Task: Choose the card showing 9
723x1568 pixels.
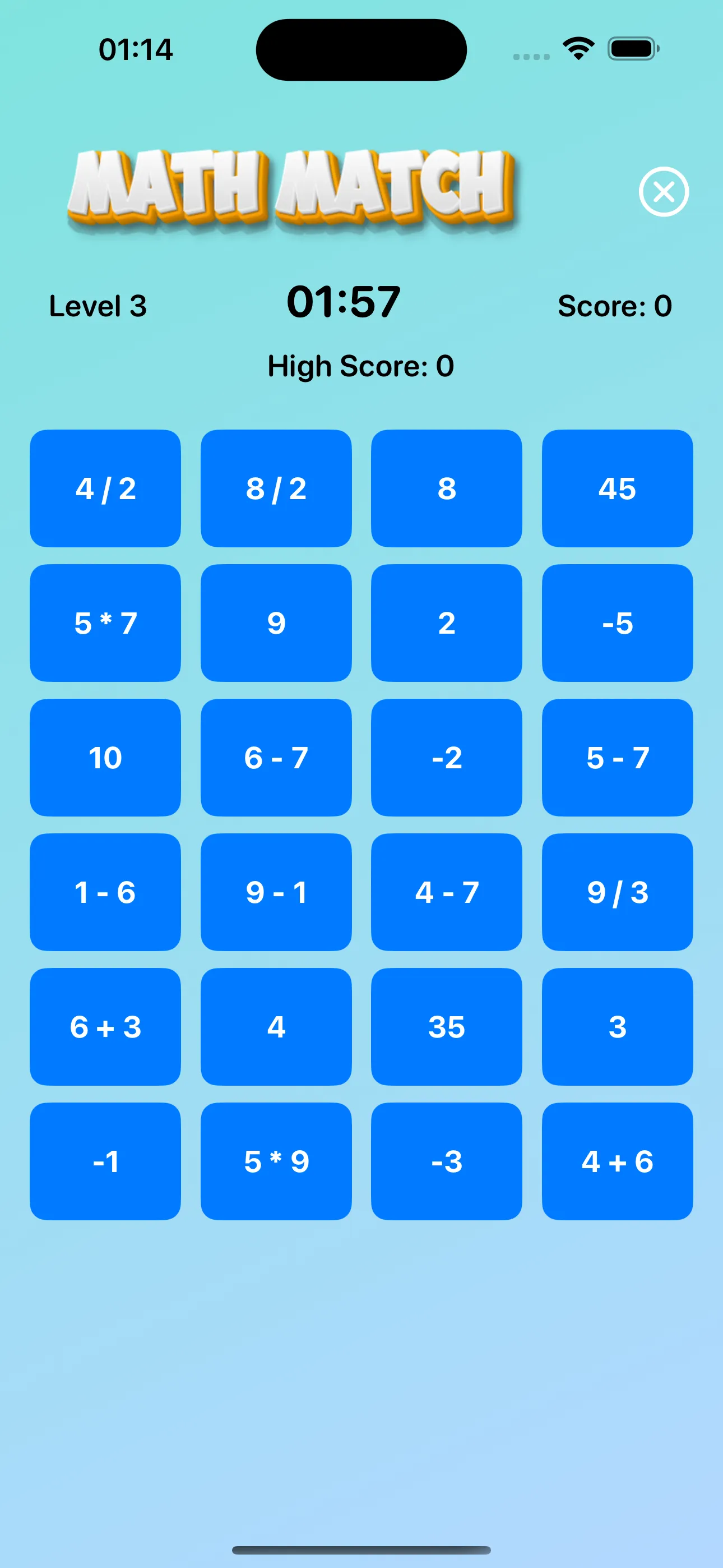Action: pyautogui.click(x=276, y=622)
